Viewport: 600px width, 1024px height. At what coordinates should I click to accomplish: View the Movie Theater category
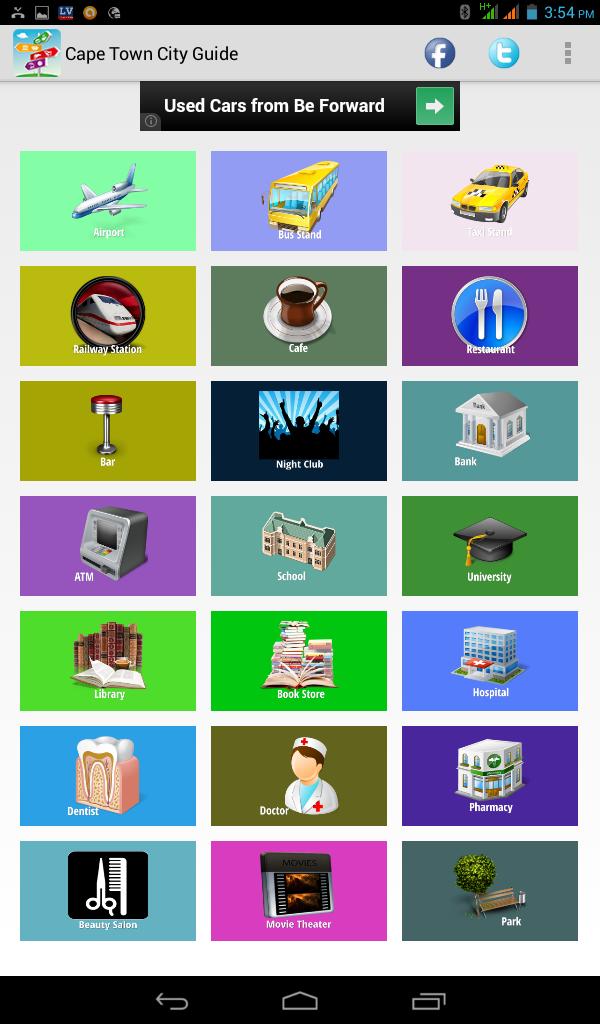tap(299, 891)
